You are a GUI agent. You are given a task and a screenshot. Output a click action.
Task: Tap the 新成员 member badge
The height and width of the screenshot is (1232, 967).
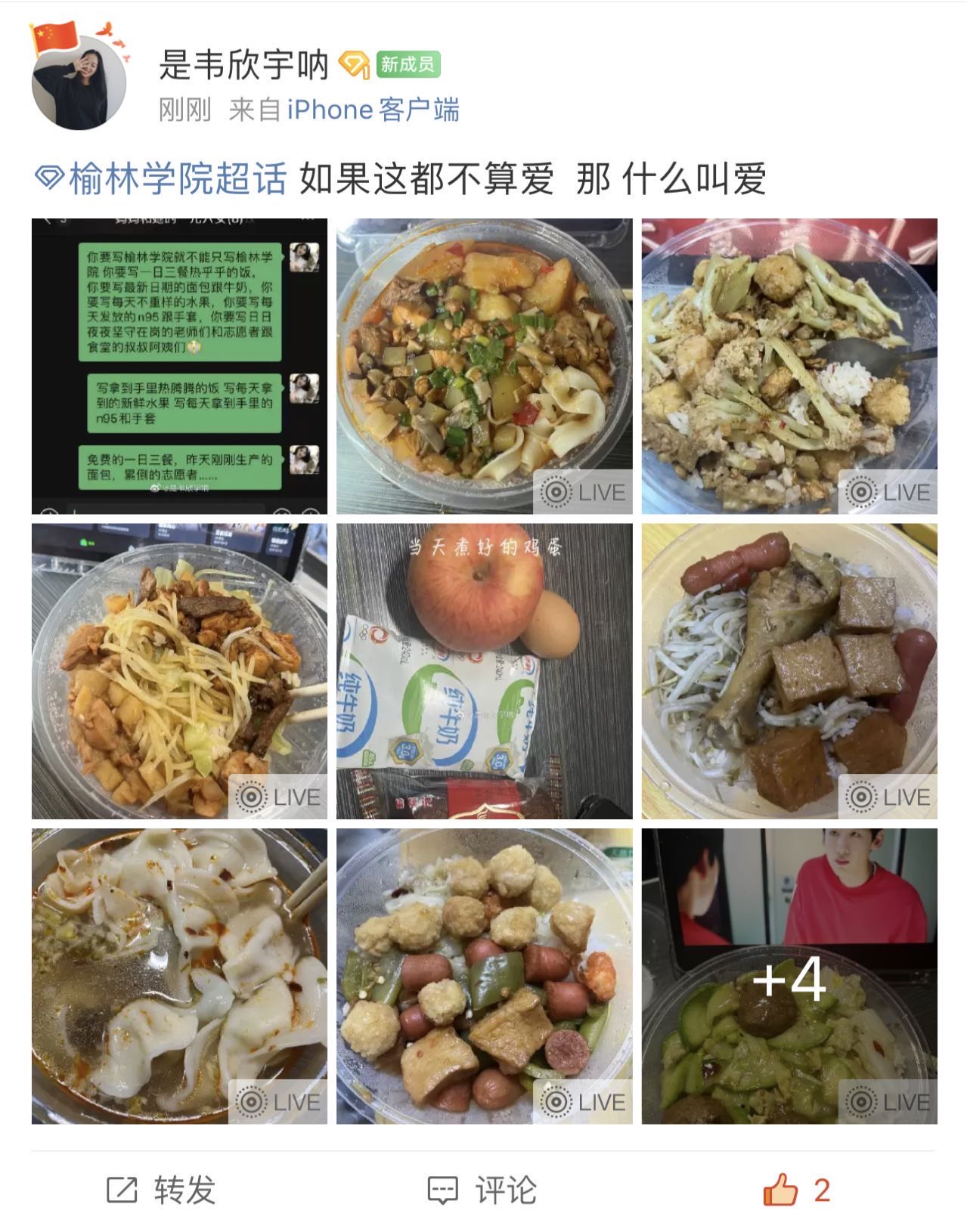coord(408,65)
